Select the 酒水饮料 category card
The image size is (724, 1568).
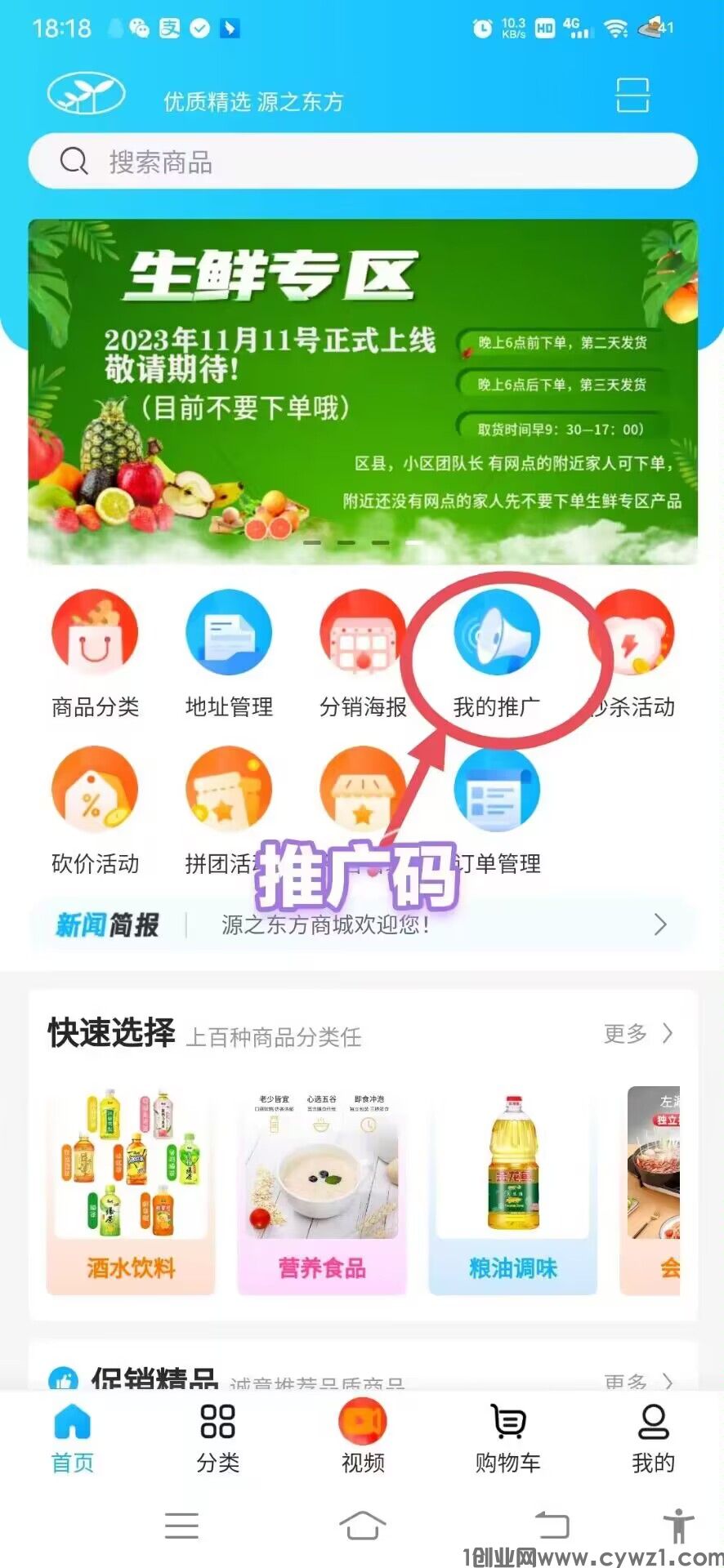click(131, 1191)
